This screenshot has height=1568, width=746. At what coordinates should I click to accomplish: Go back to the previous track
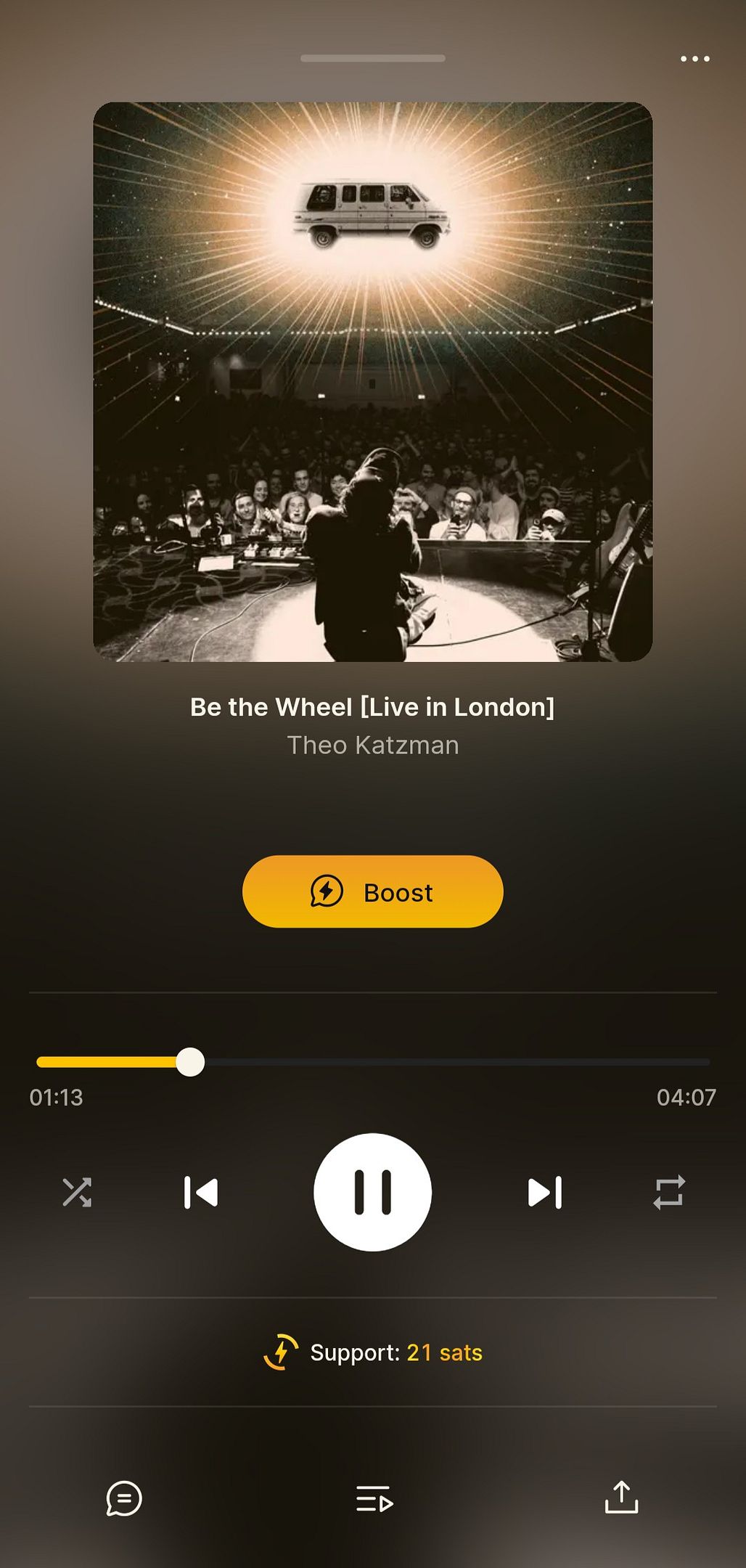point(201,1192)
